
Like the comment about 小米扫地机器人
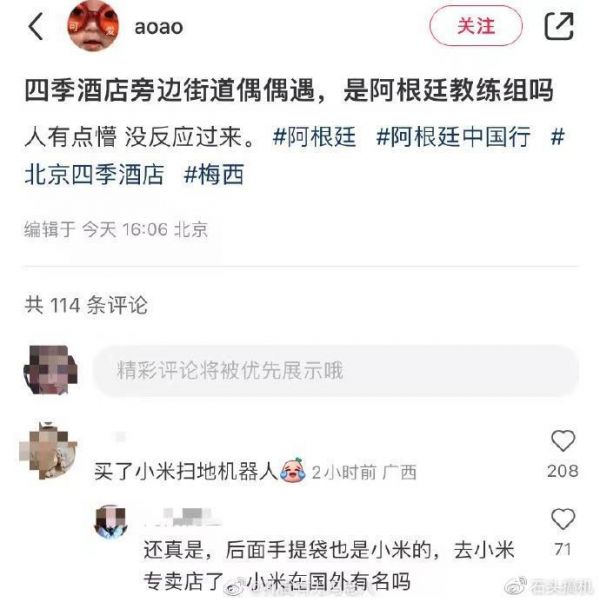click(563, 441)
